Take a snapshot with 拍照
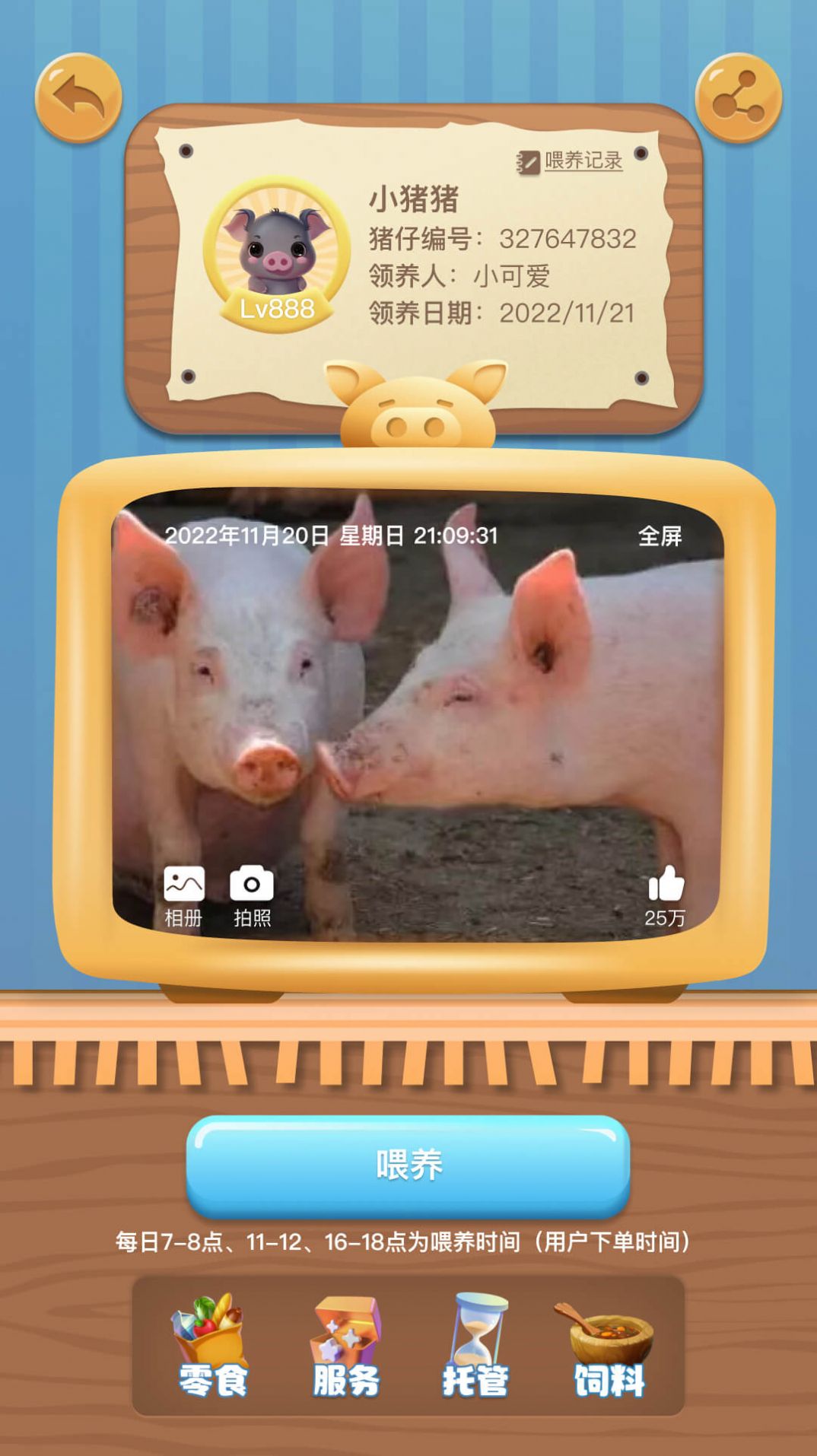 252,895
